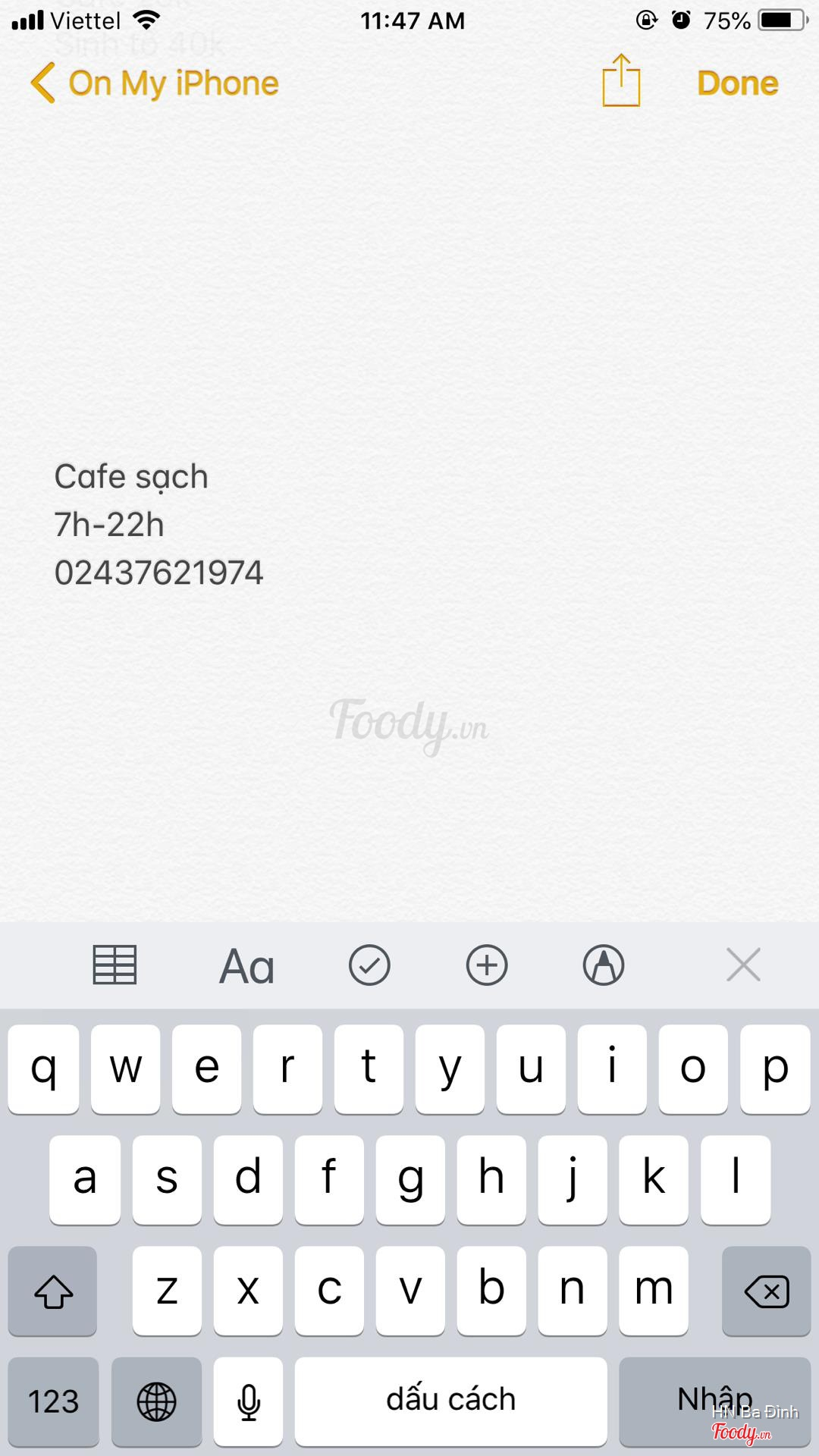Screen dimensions: 819x1456
Task: Tap the backspace key
Action: click(x=766, y=1291)
